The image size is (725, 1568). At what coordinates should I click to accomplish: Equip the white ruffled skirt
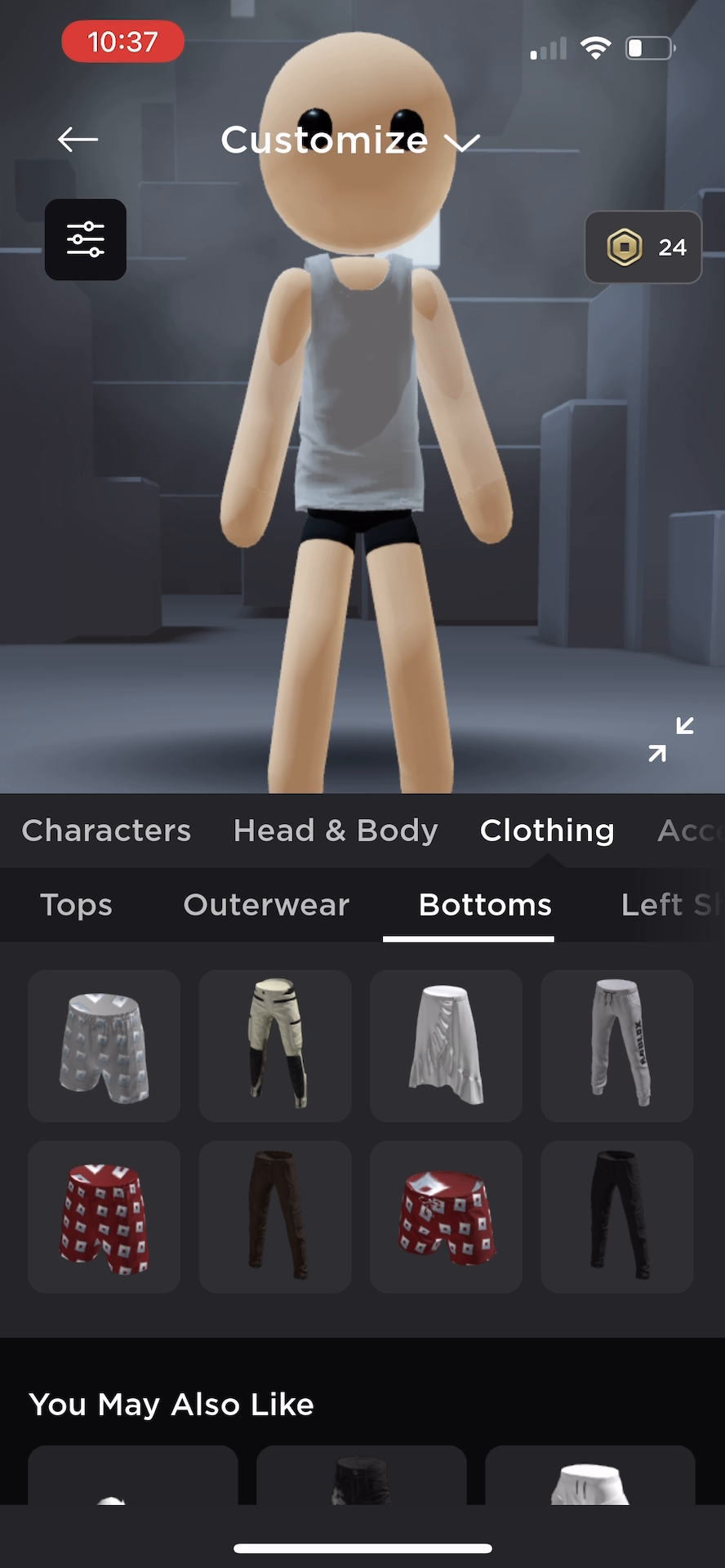(446, 1046)
